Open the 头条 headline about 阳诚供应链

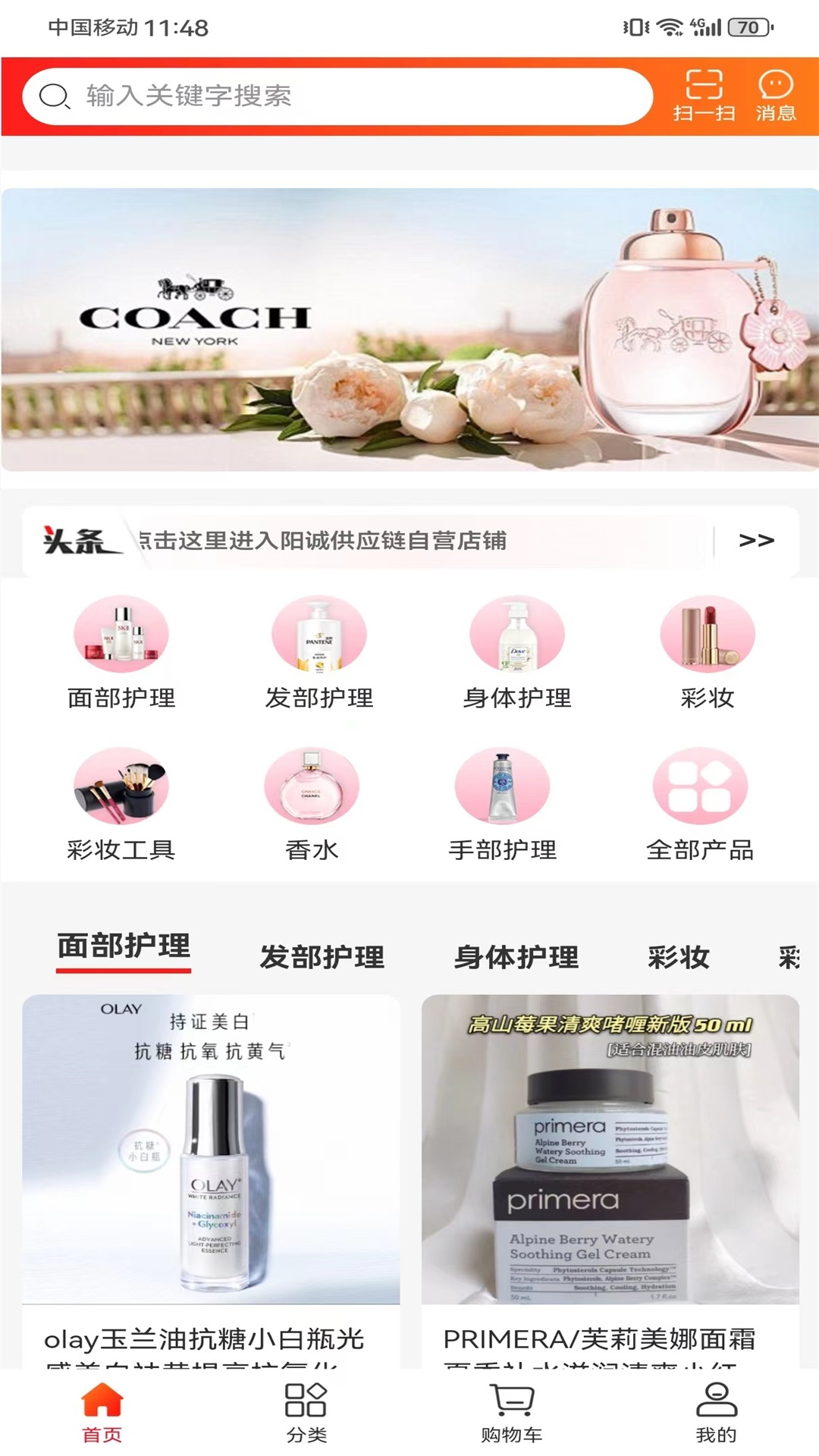click(x=409, y=541)
